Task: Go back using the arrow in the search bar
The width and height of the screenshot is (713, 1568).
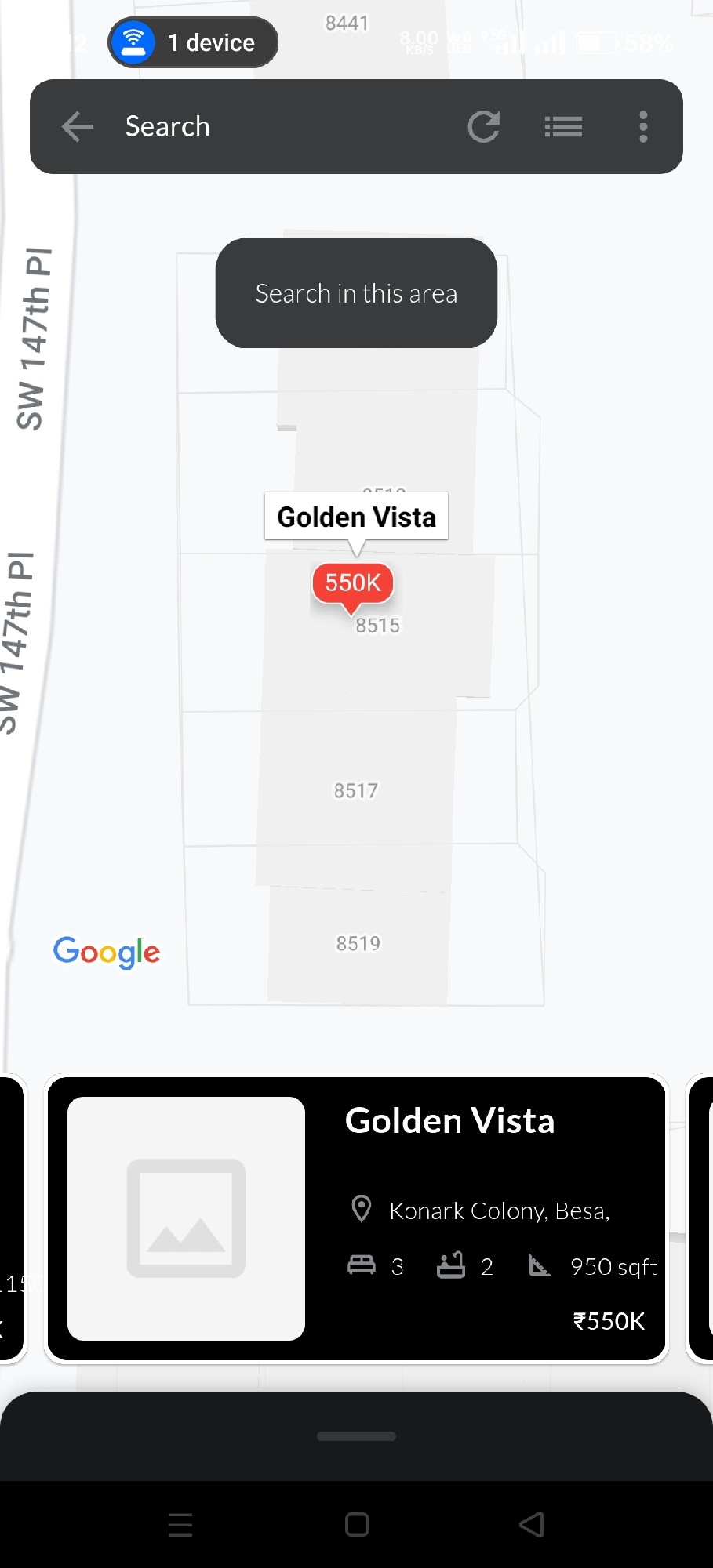Action: tap(77, 126)
